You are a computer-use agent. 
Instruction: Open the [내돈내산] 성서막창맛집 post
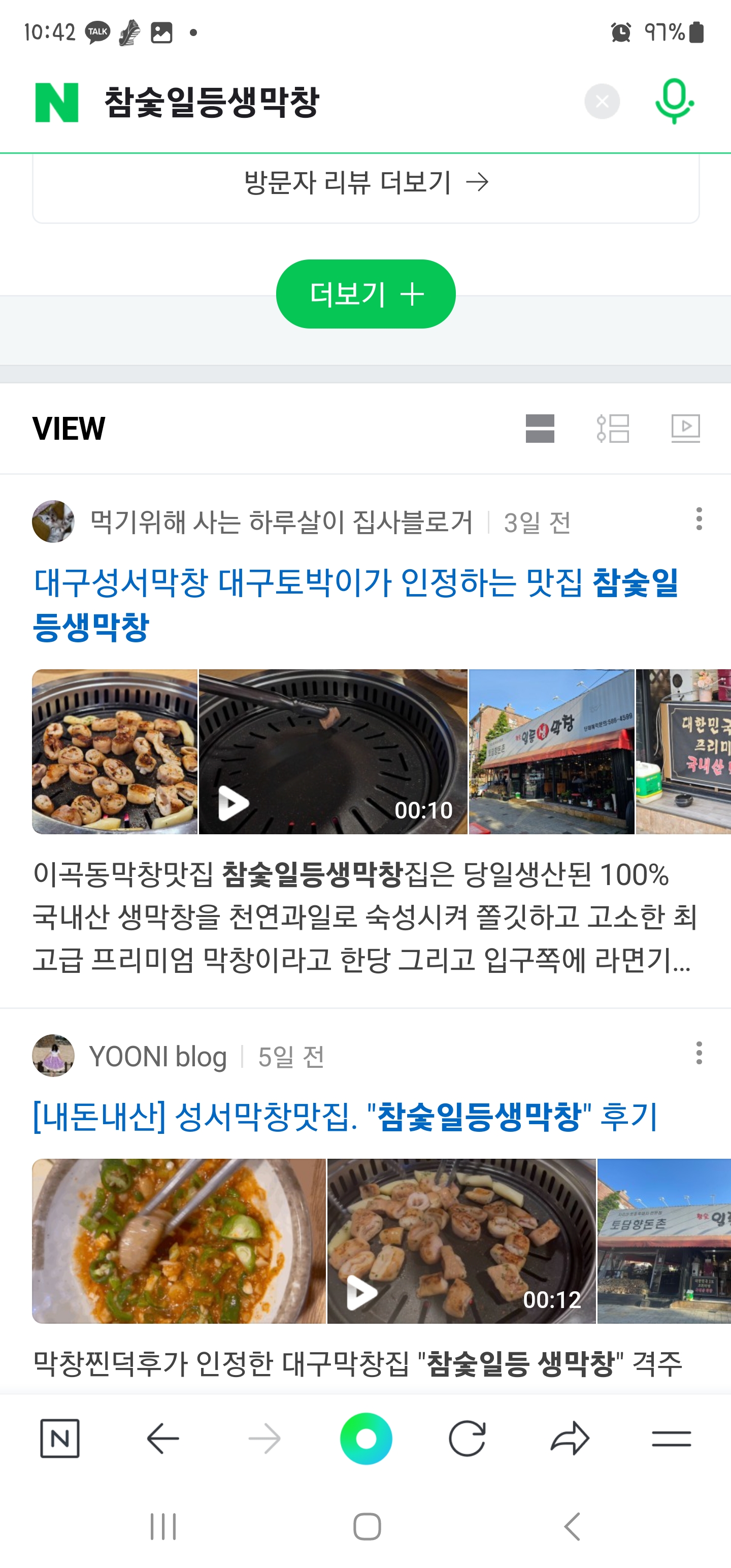point(345,1117)
